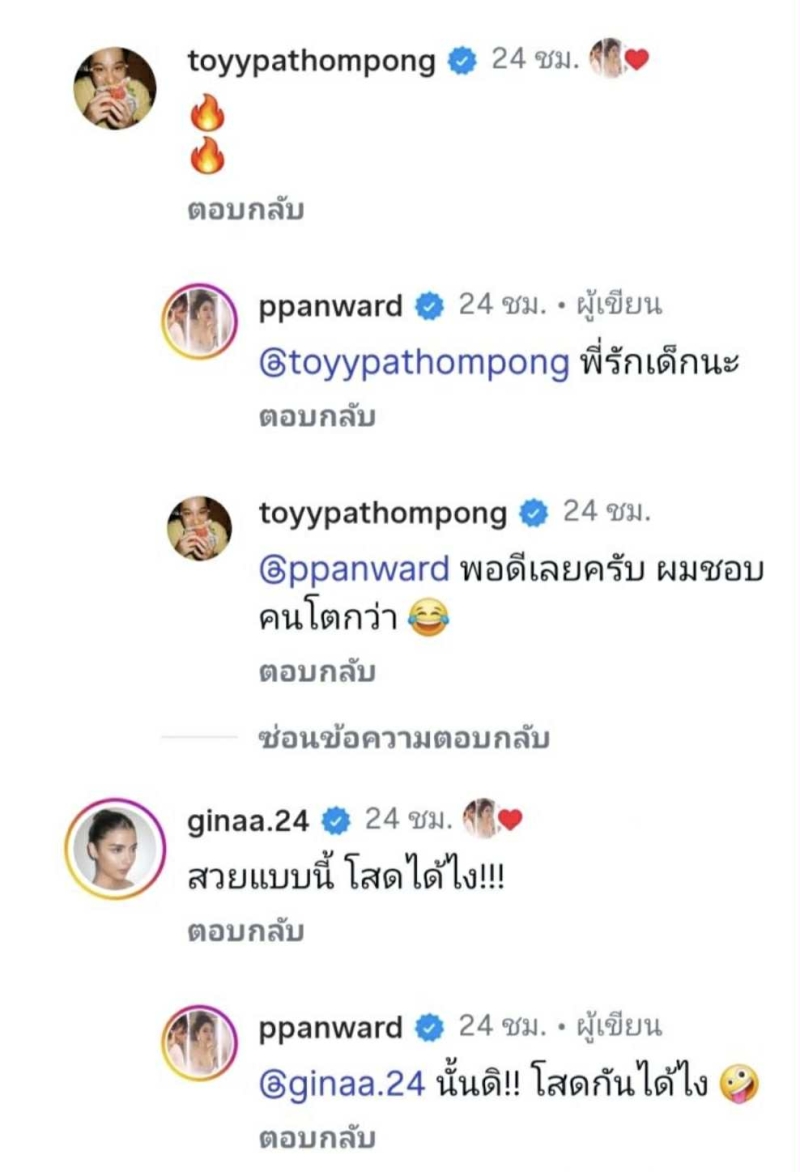Reply to the ผมชอบคนโตกว่า comment
This screenshot has width=800, height=1172.
coord(317,673)
